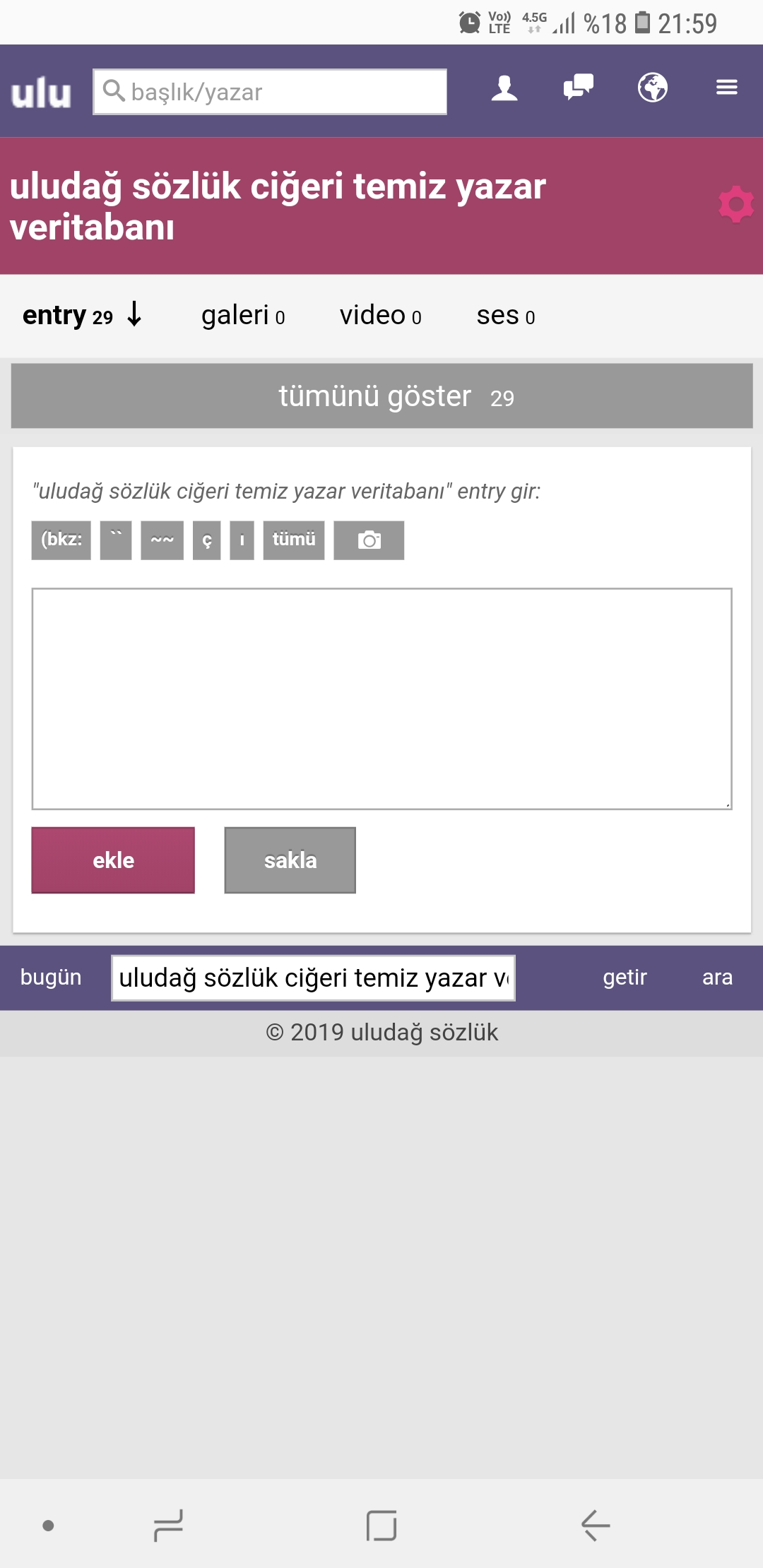
Task: Open the globe icon
Action: pos(652,88)
